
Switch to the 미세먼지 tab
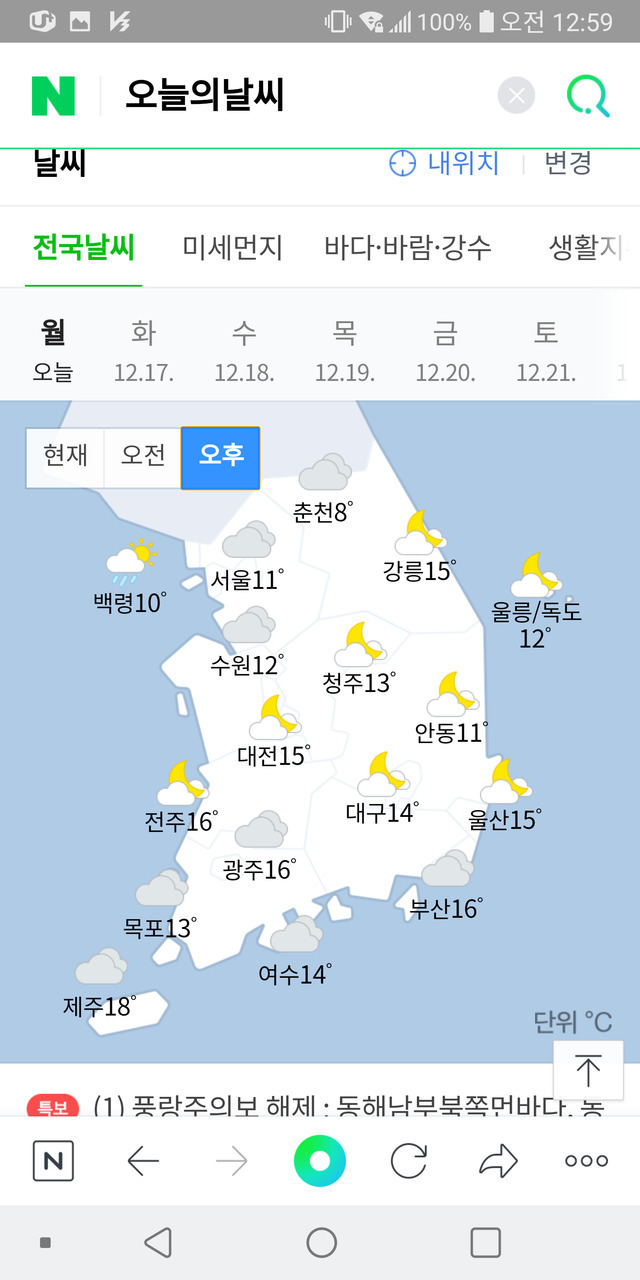pos(233,247)
